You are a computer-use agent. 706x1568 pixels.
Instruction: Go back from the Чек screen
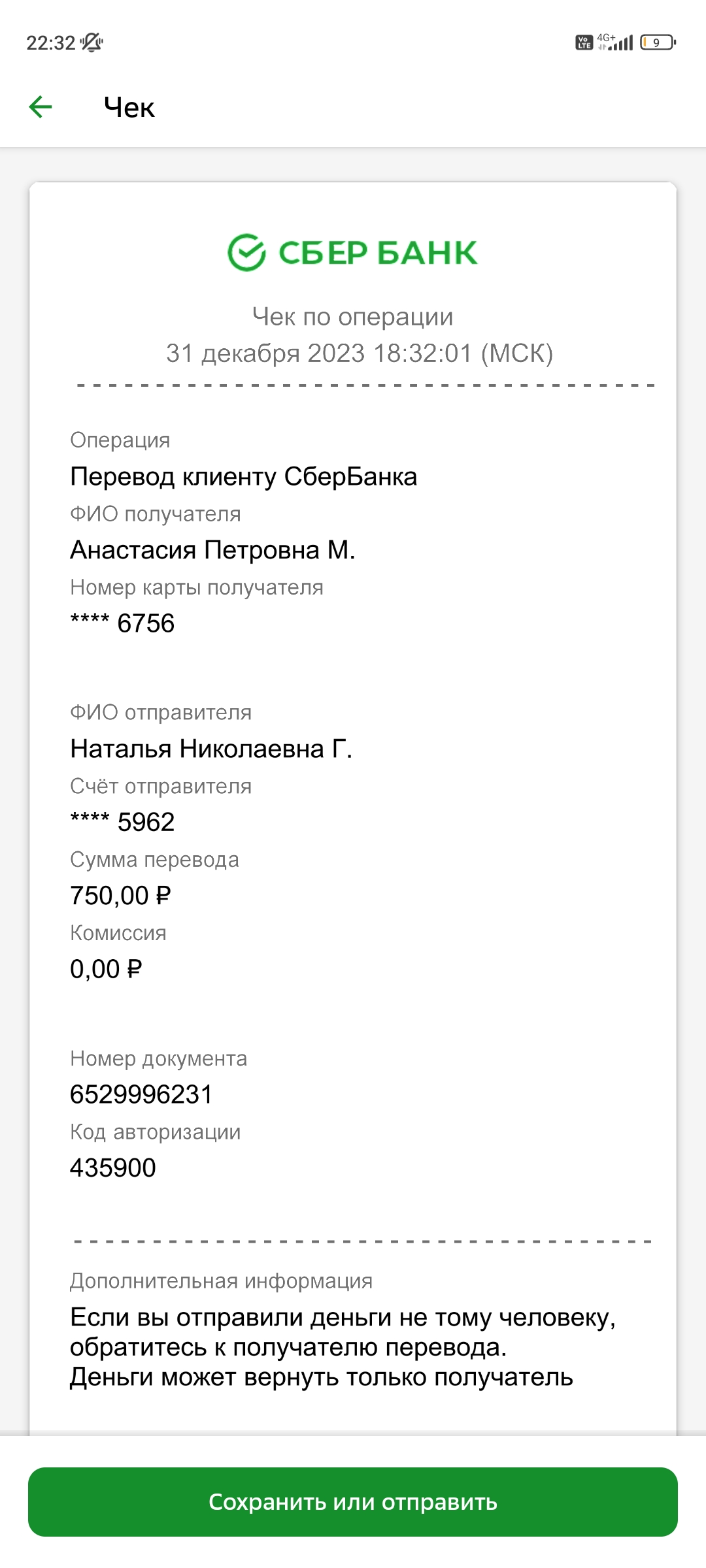41,107
